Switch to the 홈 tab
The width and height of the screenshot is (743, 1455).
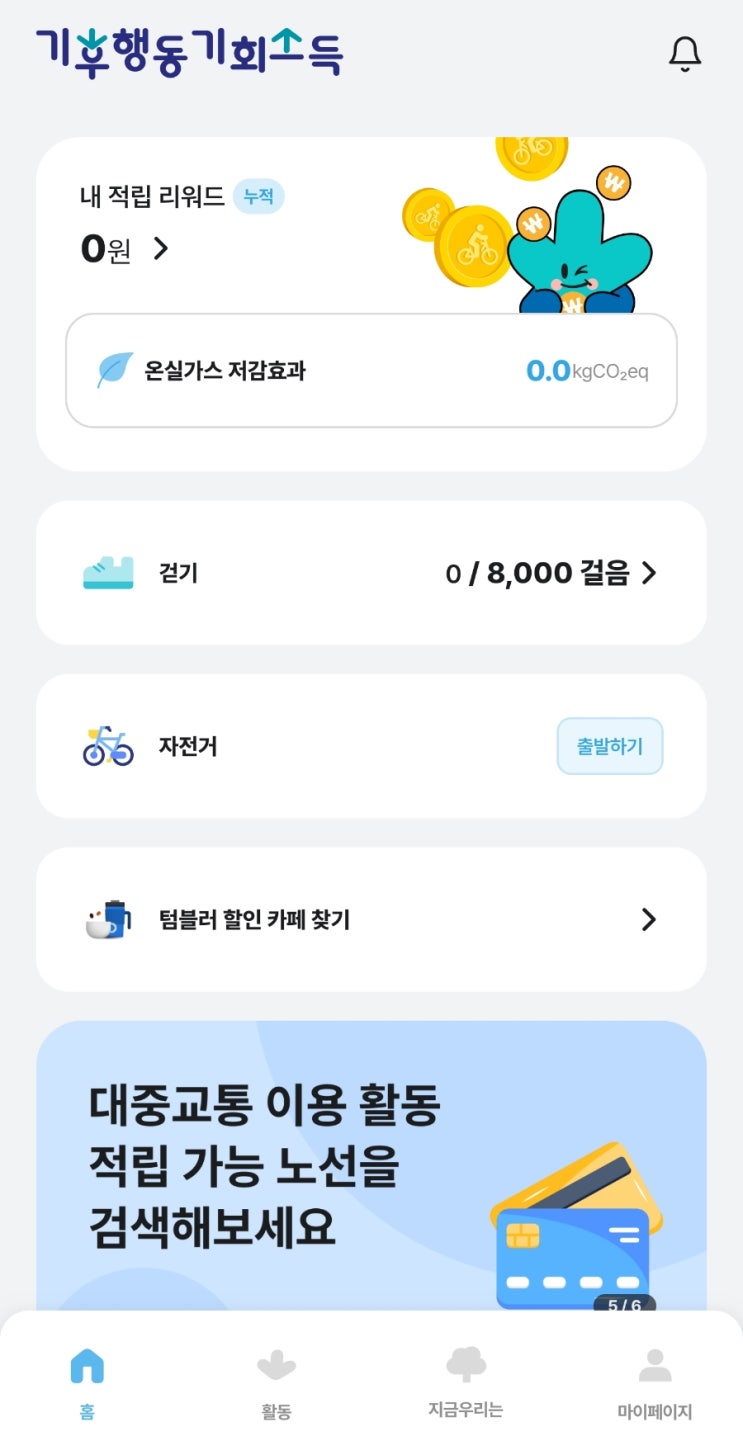click(87, 1382)
